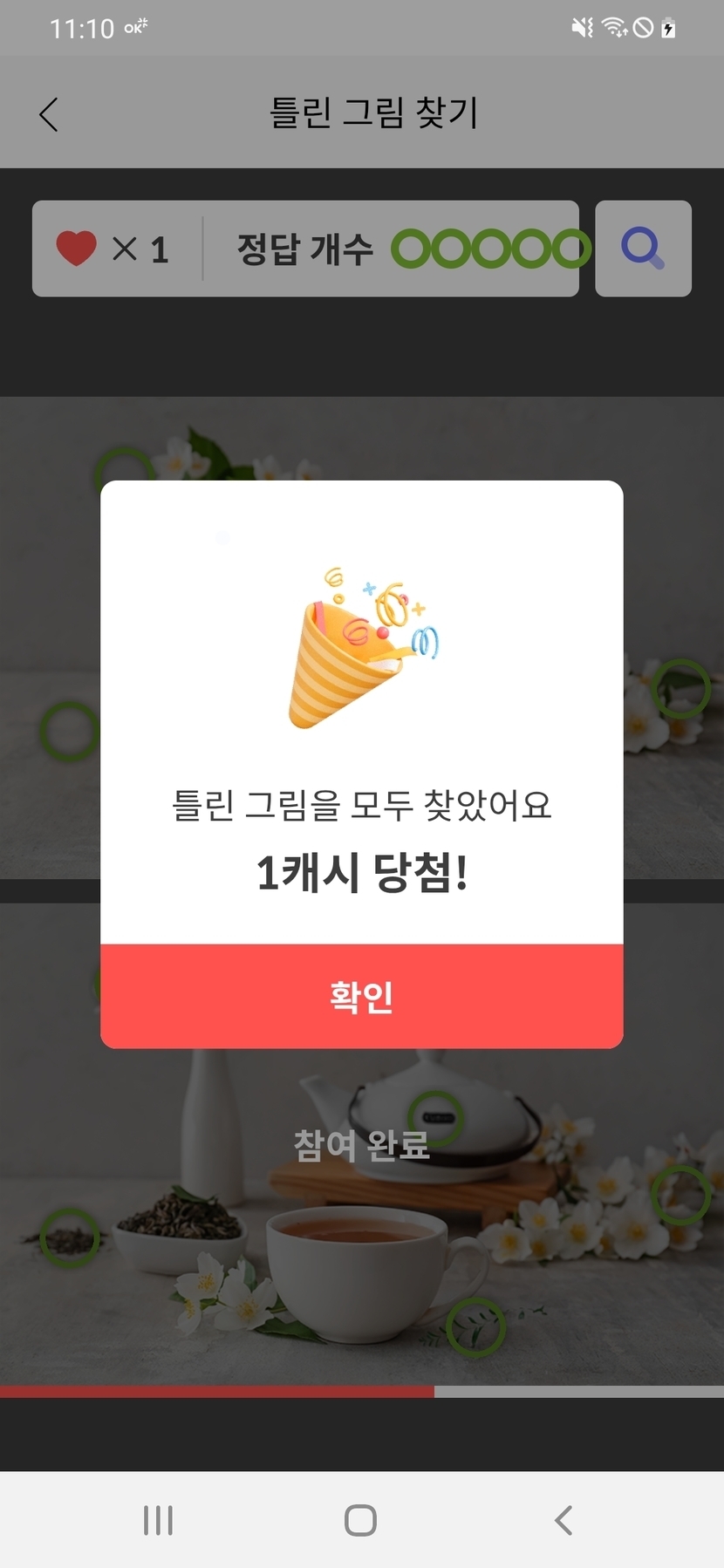Open recent apps from navigation bar
The height and width of the screenshot is (1568, 724).
click(x=158, y=1520)
